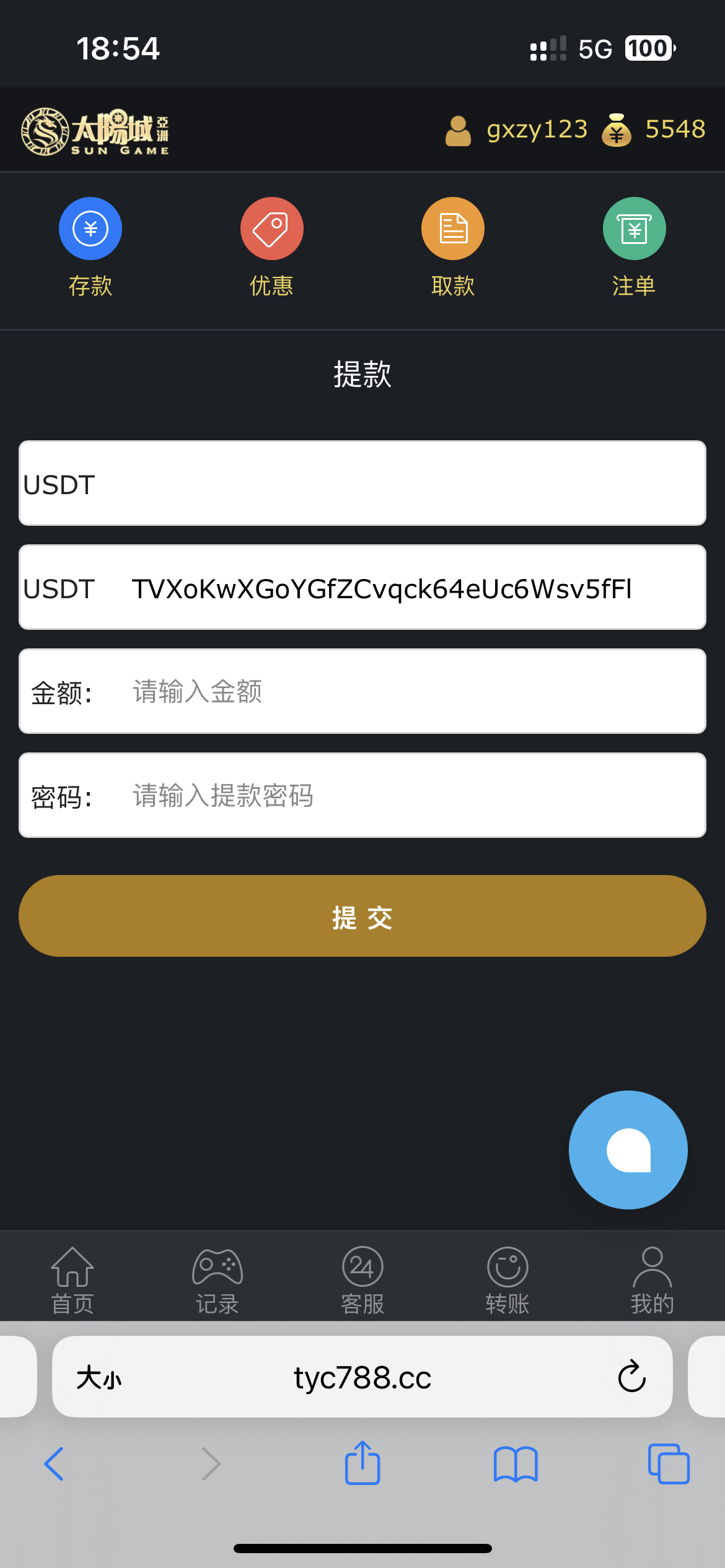This screenshot has height=1568, width=725.
Task: Go to the 首页 home tab
Action: point(72,1281)
